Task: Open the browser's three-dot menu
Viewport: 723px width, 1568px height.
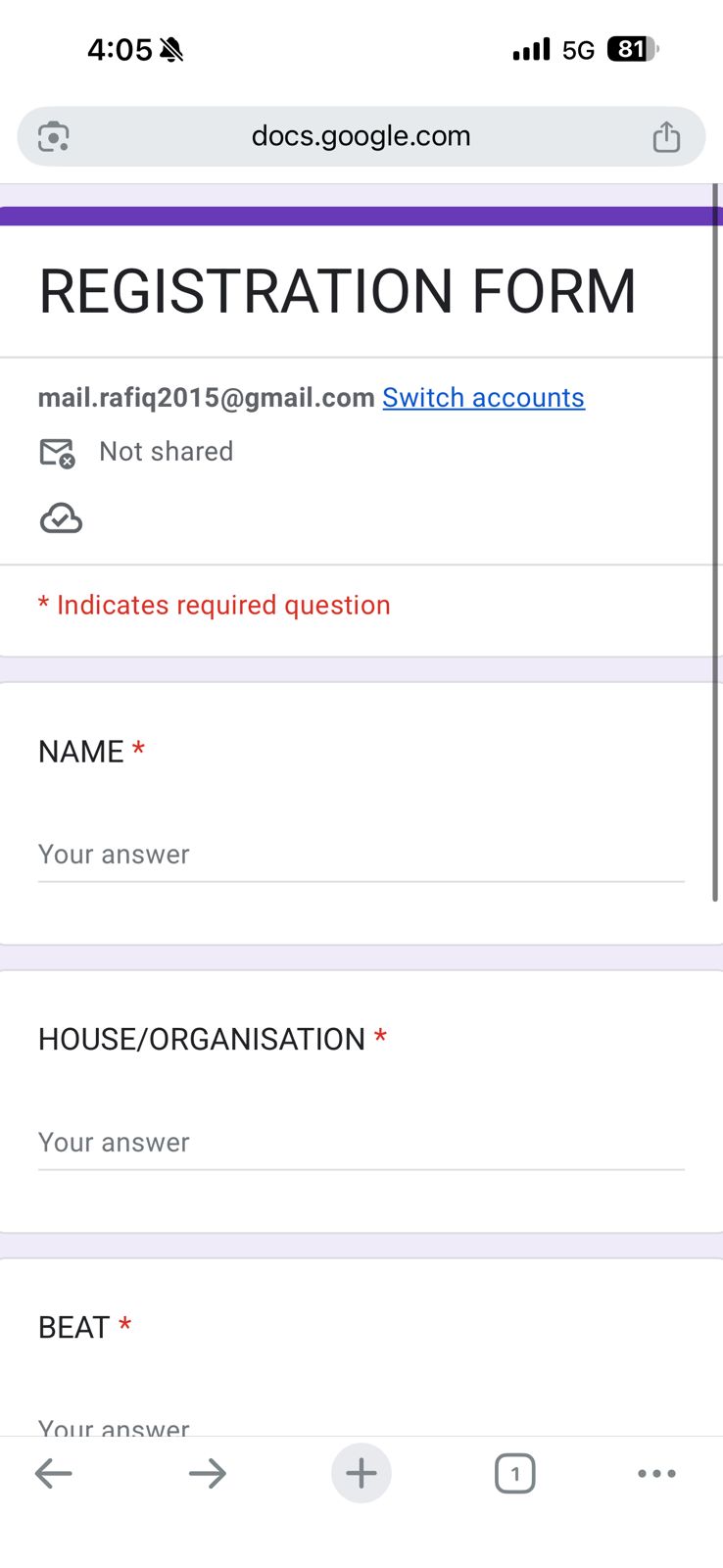Action: click(x=656, y=1473)
